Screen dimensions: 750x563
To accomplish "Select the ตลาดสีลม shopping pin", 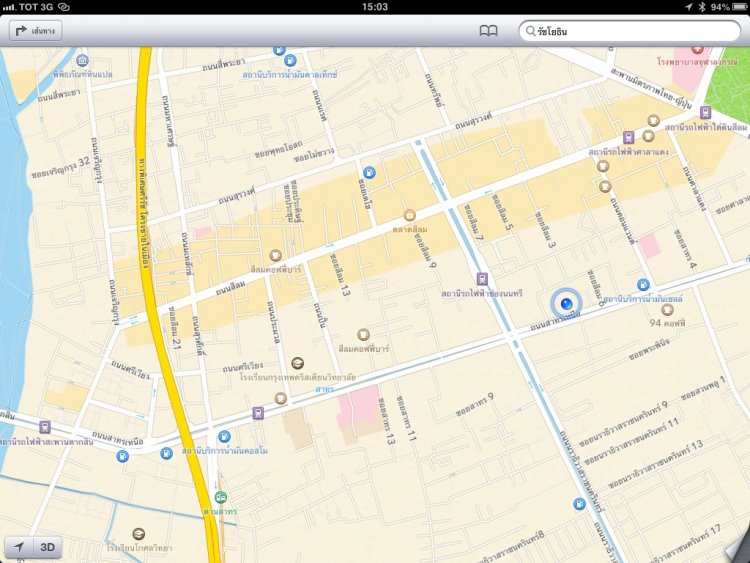I will (410, 215).
